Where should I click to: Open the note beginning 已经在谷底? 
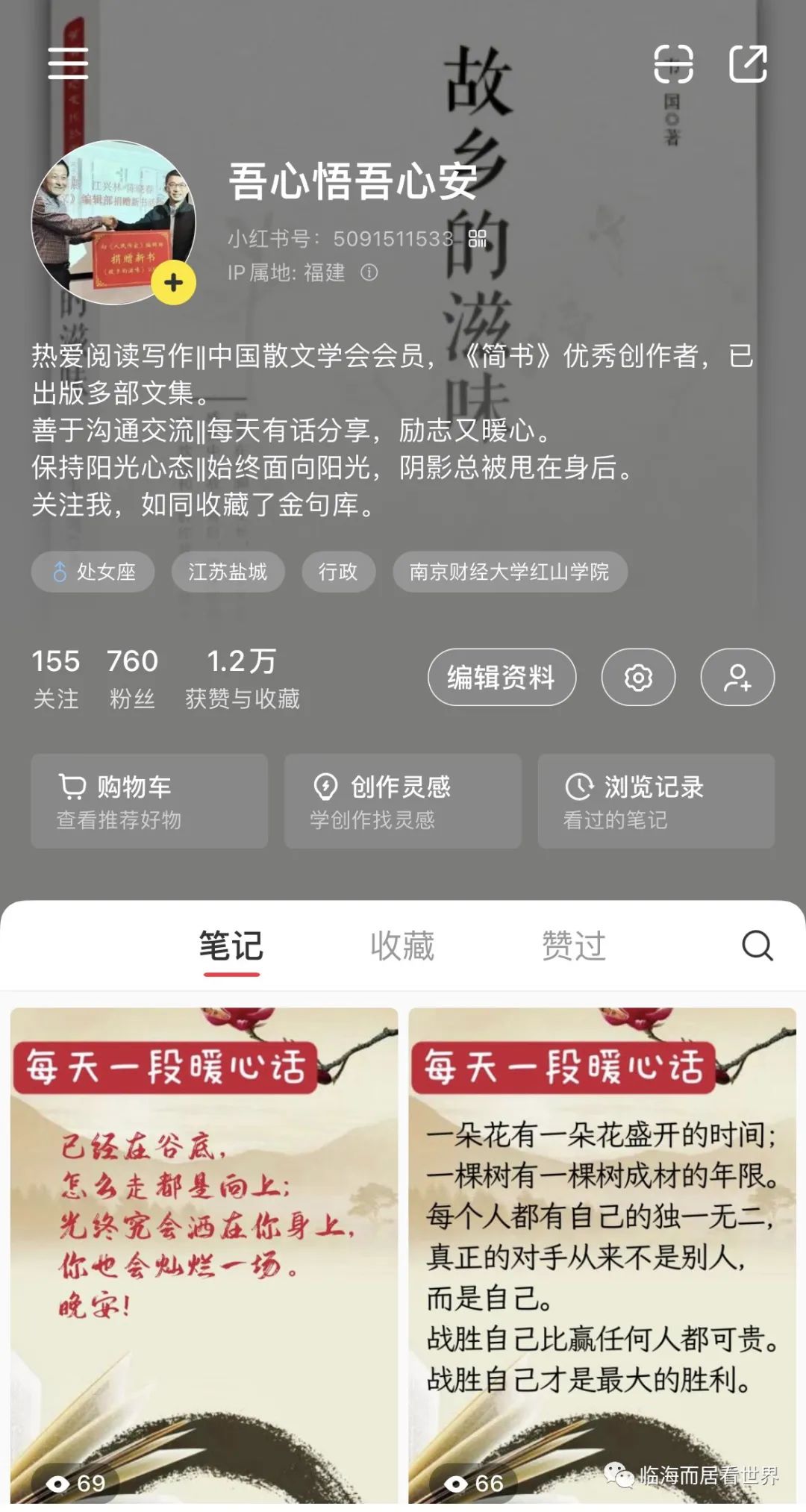204,1254
